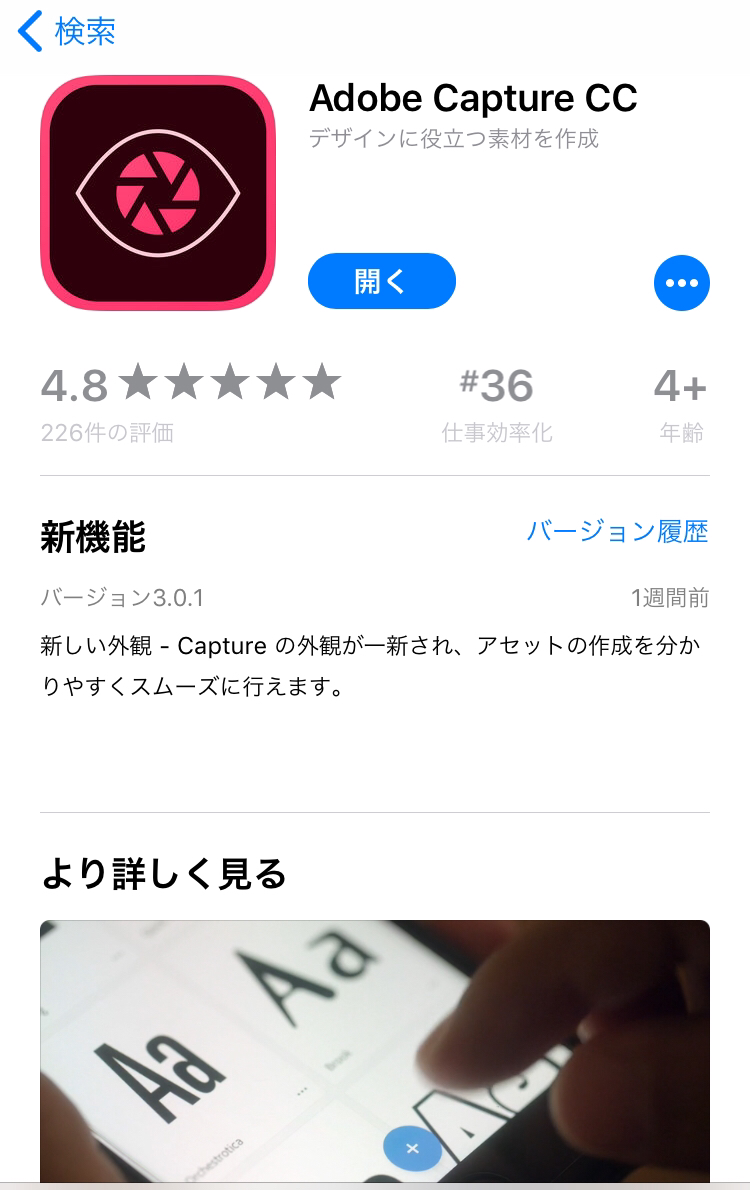Open the preview image under より詳しく見る
Screen dimensions: 750x1190
375,1050
